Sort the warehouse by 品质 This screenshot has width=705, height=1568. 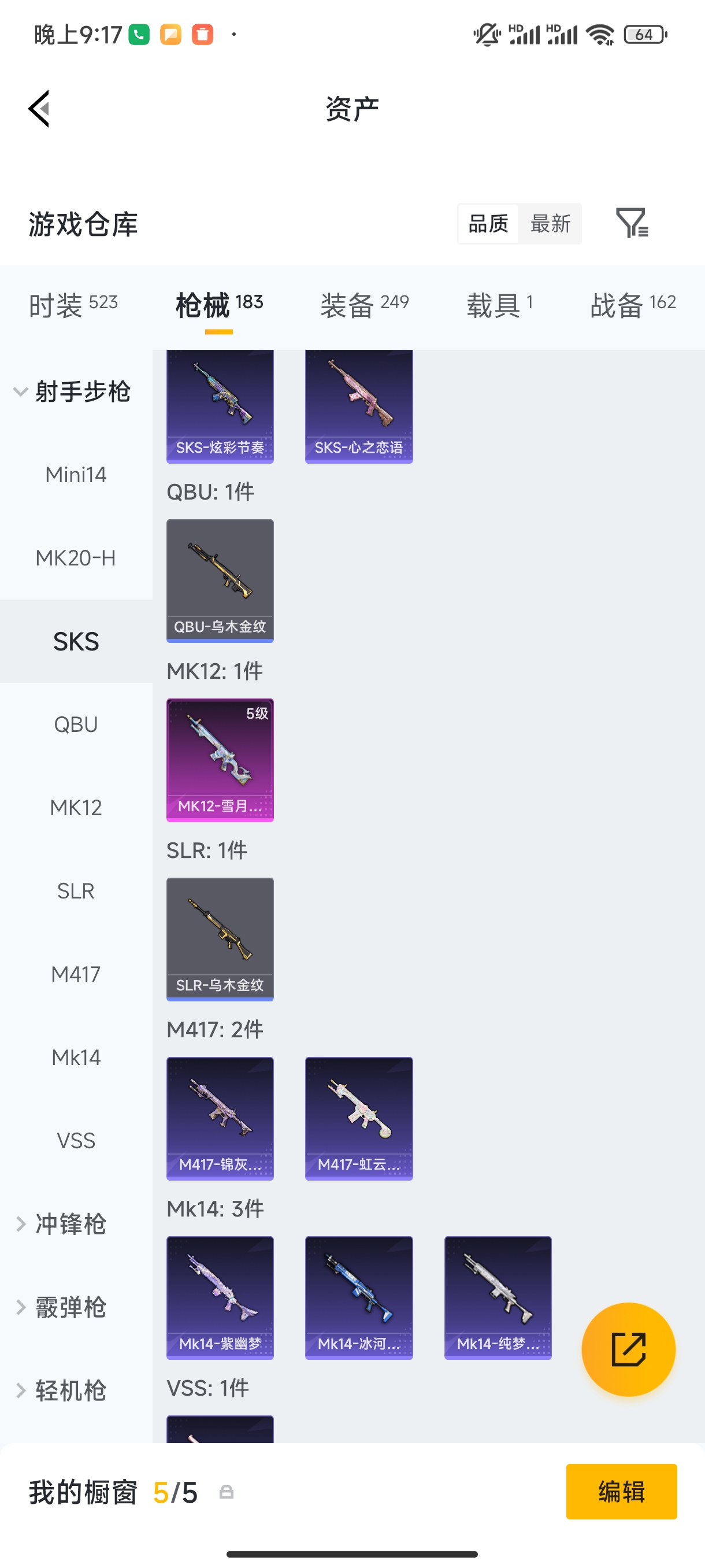[488, 223]
